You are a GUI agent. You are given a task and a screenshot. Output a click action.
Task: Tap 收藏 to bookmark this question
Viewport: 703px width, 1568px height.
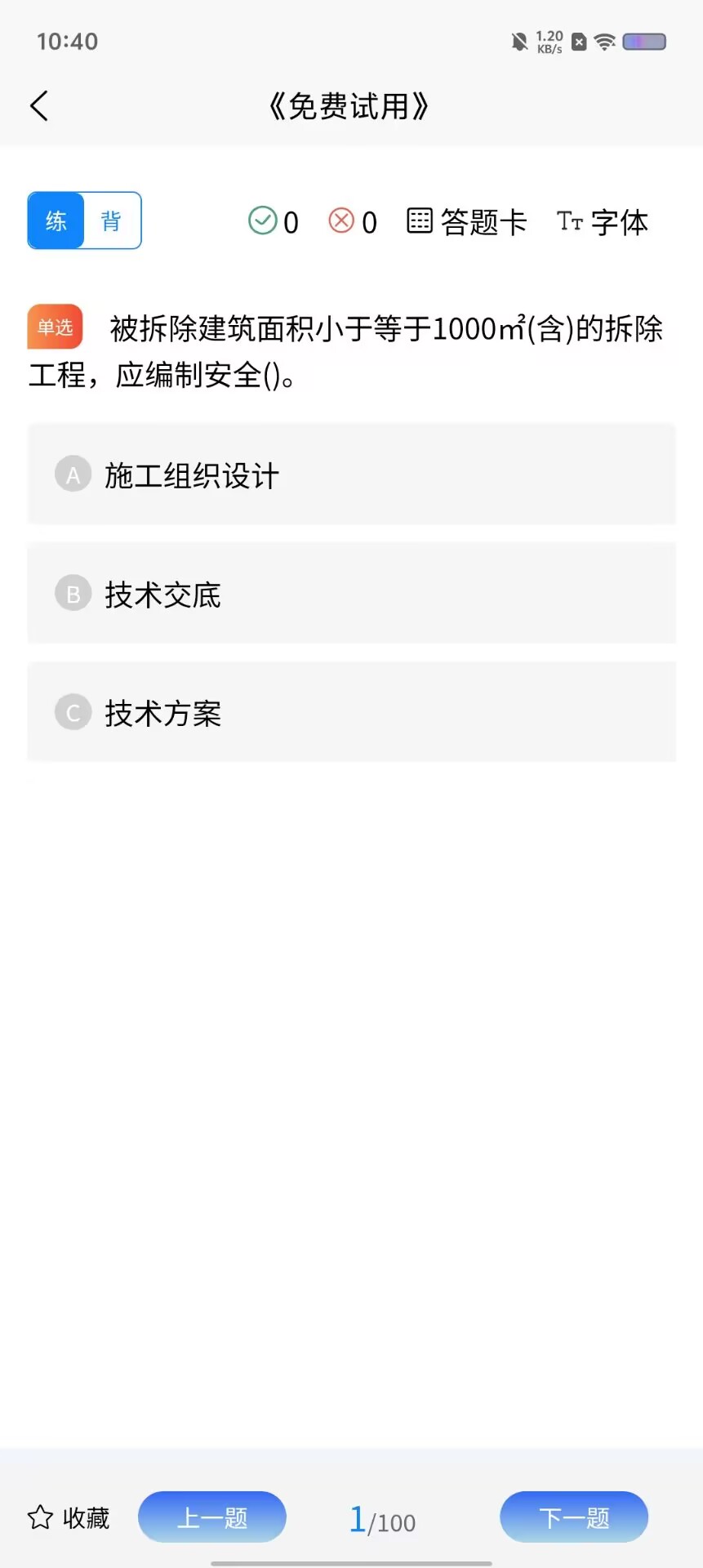69,1517
